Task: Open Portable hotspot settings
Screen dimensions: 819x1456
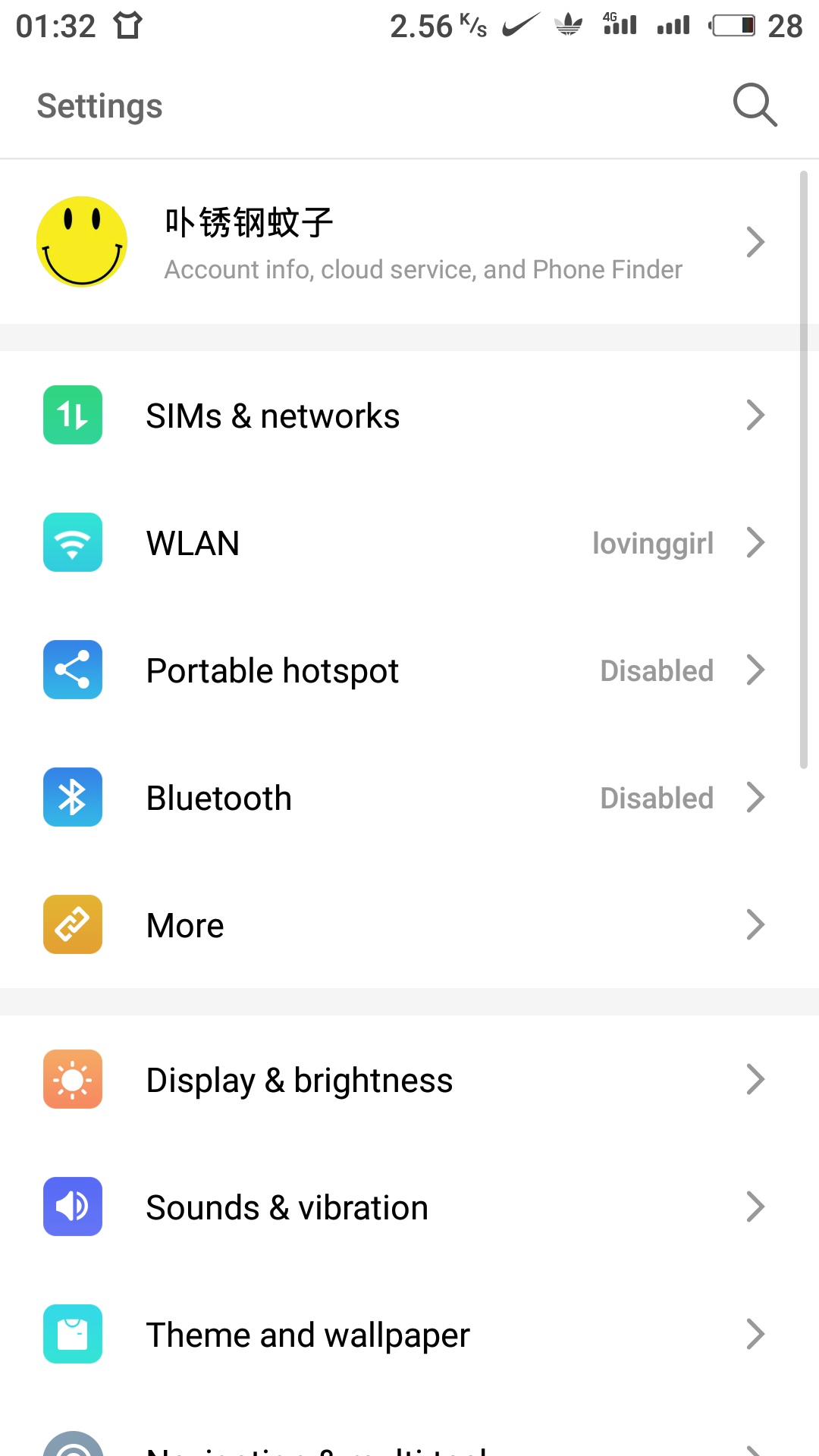Action: [x=409, y=670]
